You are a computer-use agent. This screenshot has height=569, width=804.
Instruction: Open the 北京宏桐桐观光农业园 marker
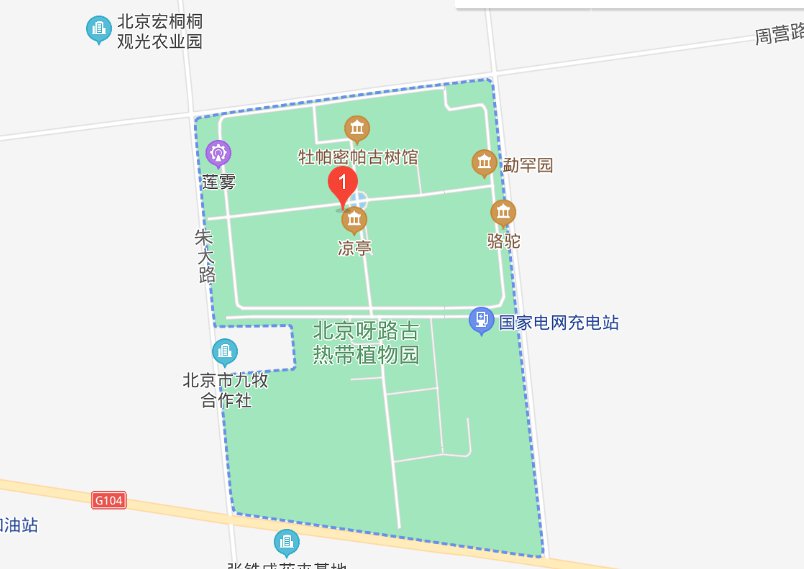(98, 30)
